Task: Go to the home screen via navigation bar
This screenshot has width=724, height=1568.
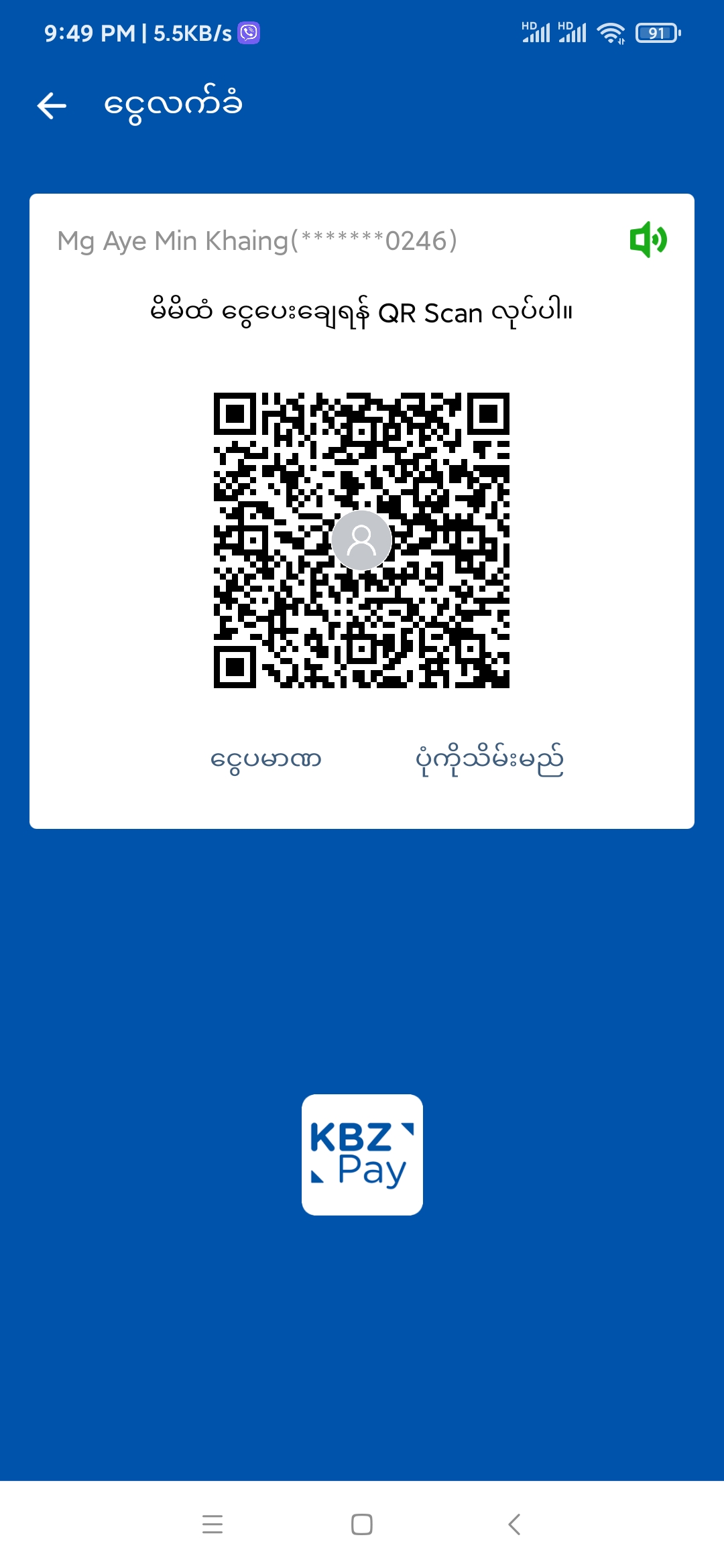Action: [362, 1524]
